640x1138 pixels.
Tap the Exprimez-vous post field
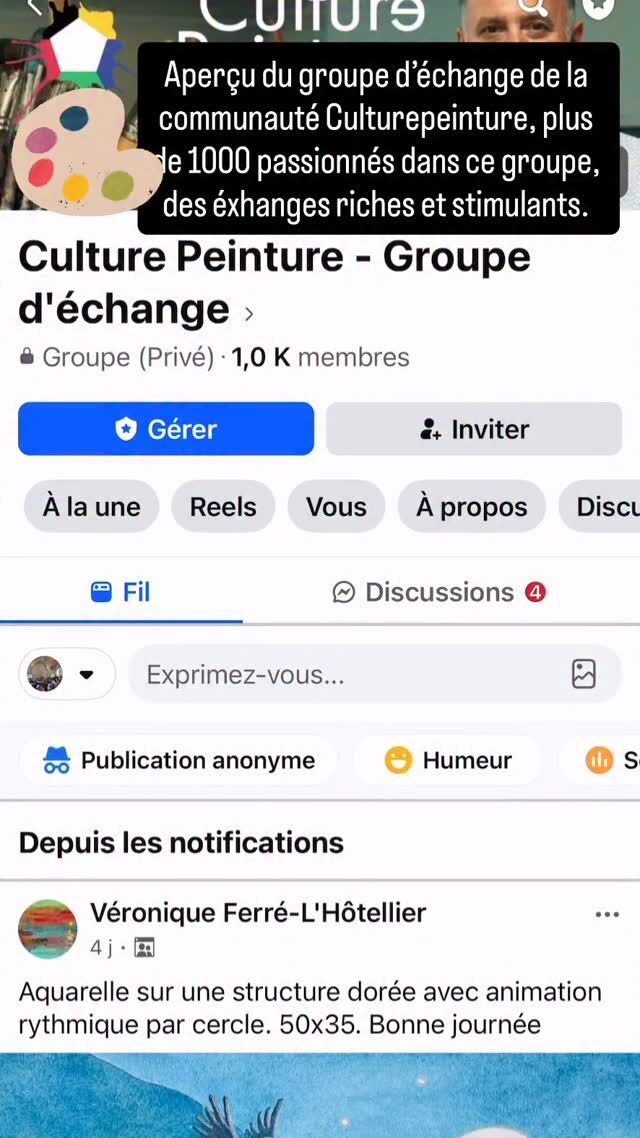[x=340, y=675]
